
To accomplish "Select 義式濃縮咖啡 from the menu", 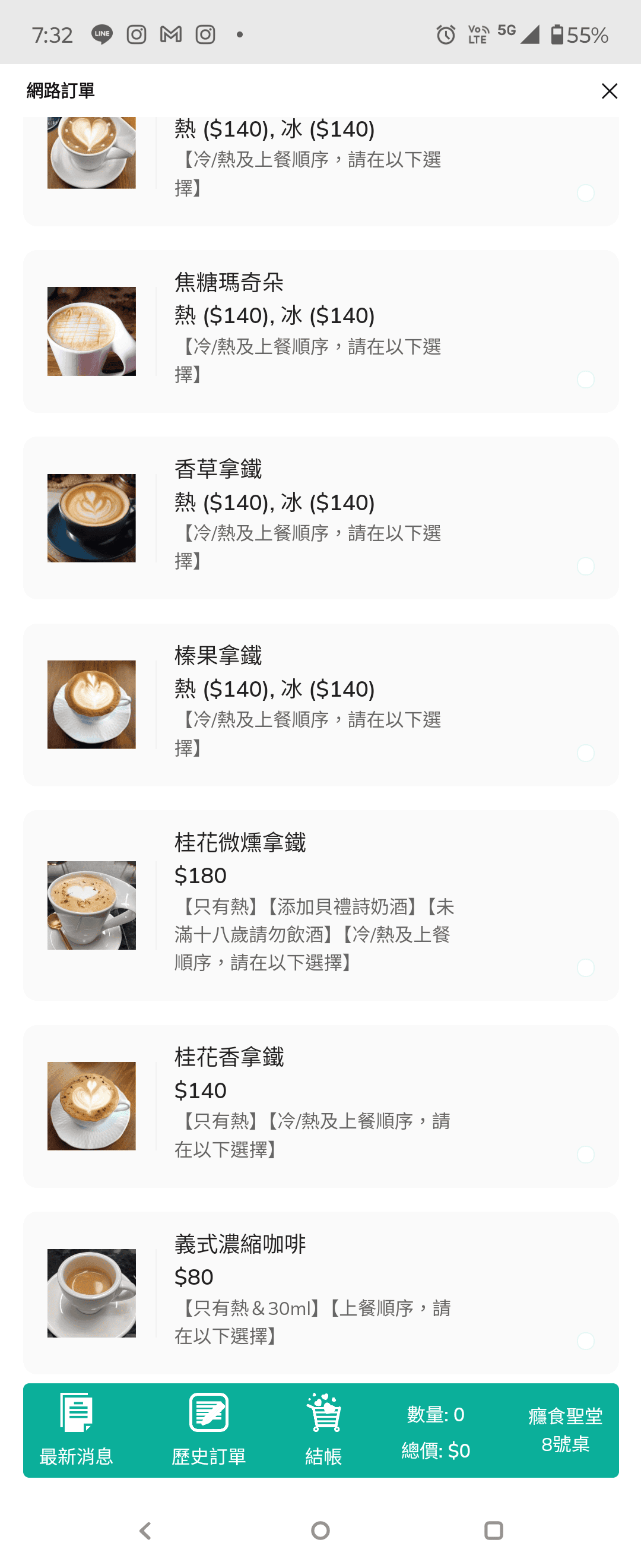I will coord(320,1292).
